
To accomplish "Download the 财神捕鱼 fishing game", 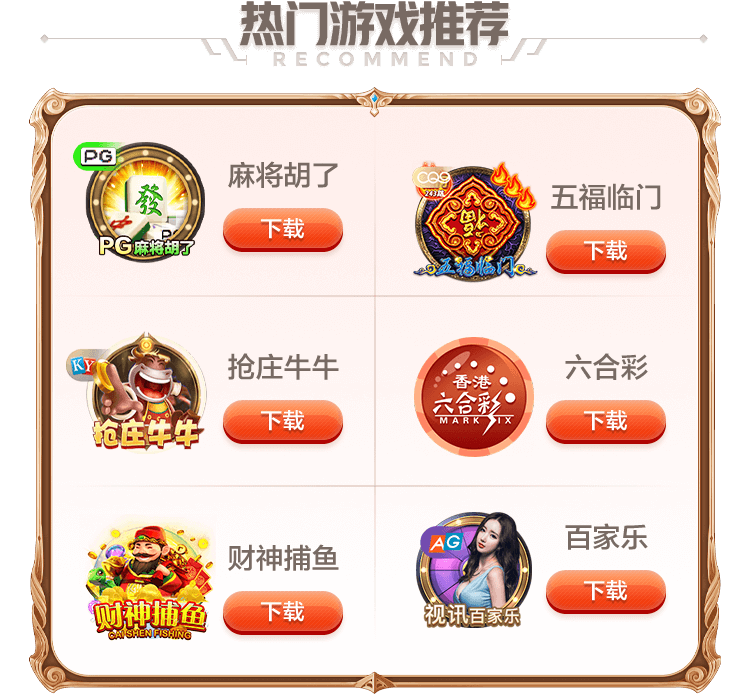I will point(283,611).
